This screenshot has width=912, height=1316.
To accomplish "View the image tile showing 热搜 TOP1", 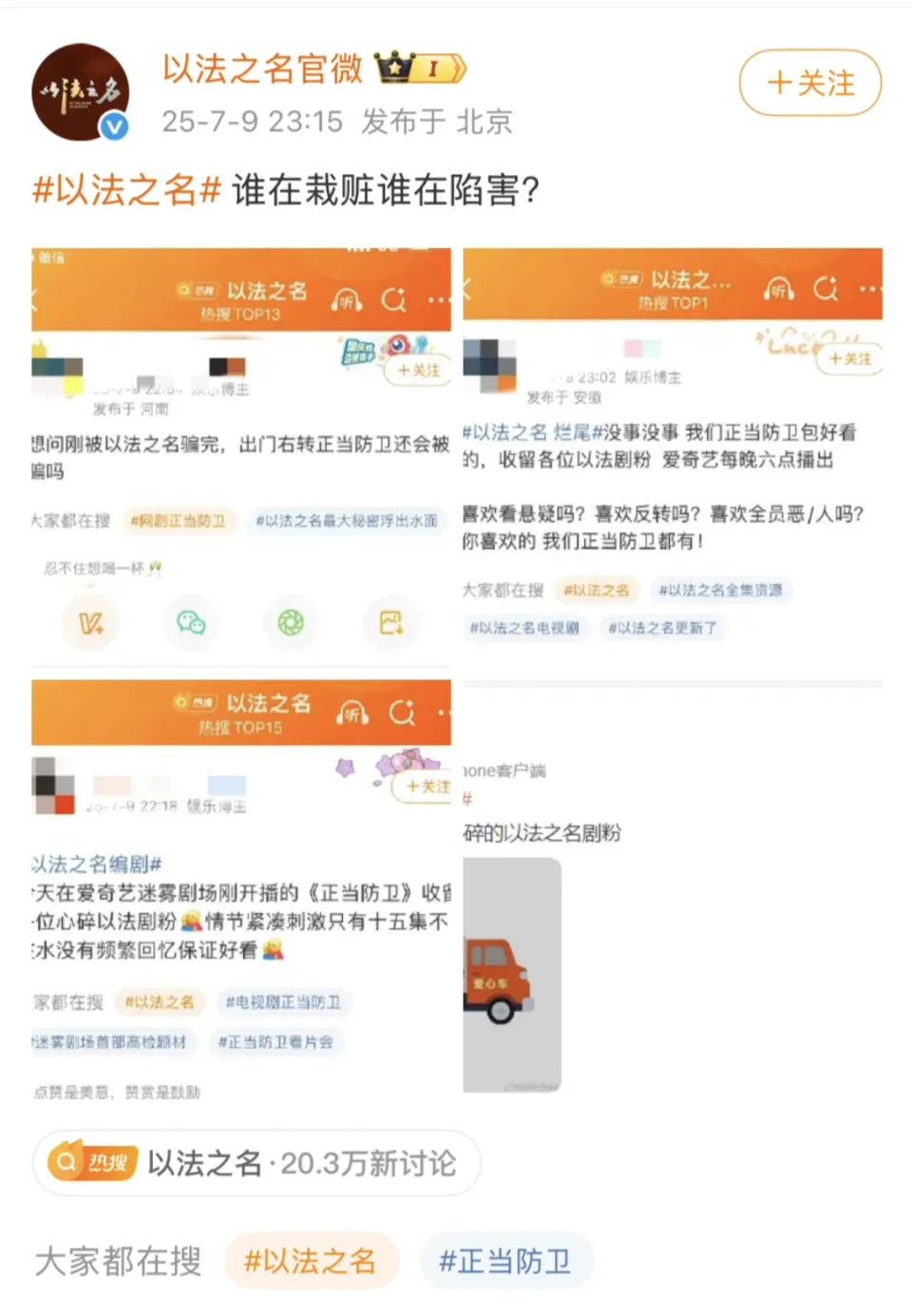I will 673,458.
